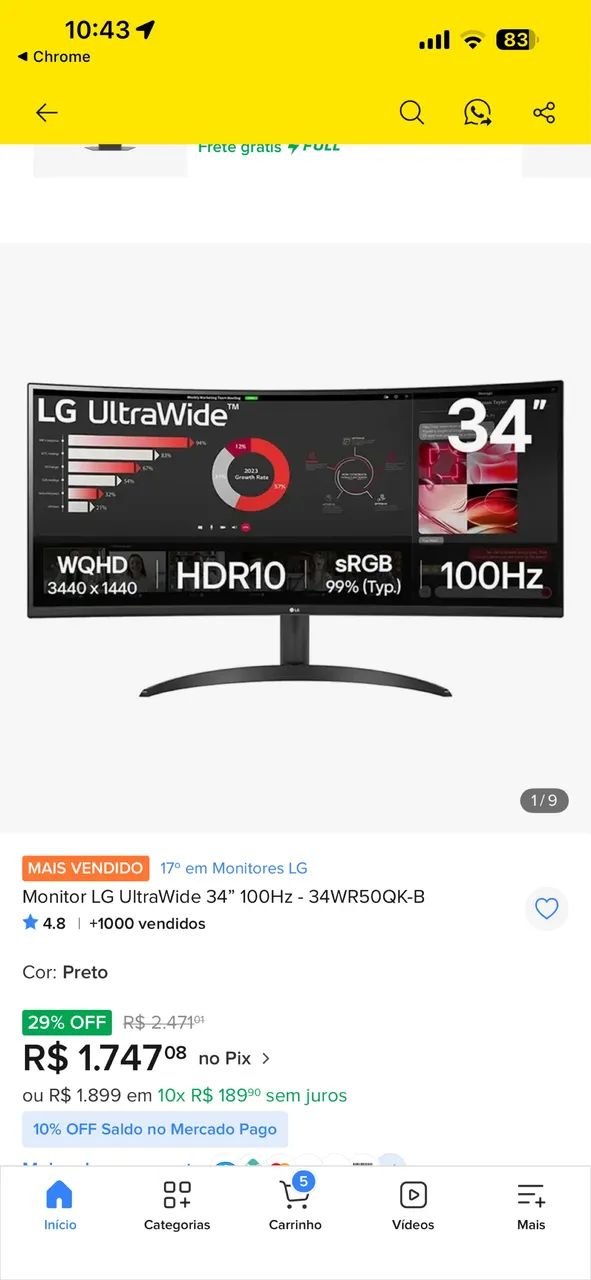Screen dimensions: 591x1280
Task: Open the search magnifier icon
Action: [x=411, y=112]
